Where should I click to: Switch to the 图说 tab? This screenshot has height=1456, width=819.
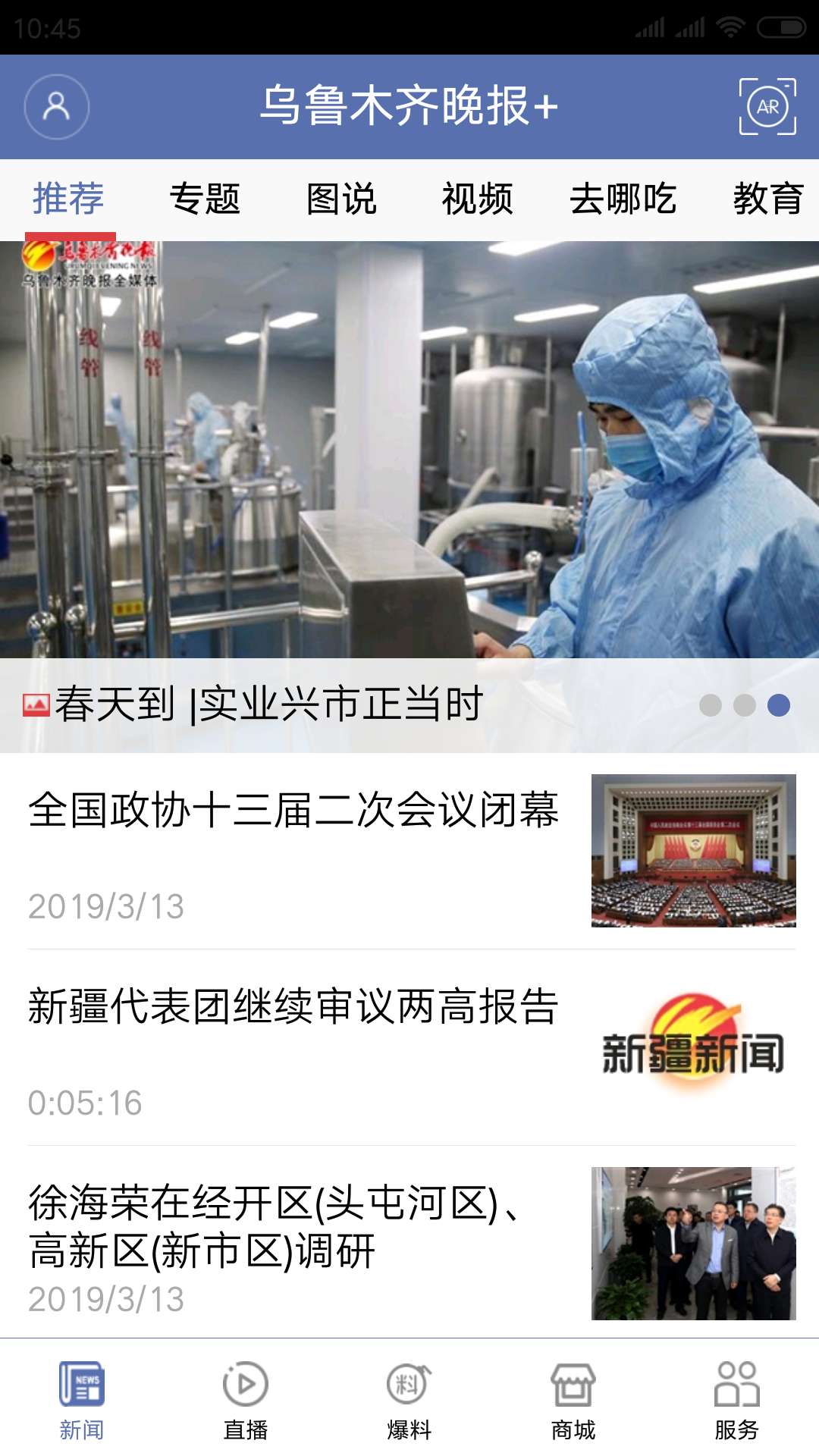coord(341,199)
